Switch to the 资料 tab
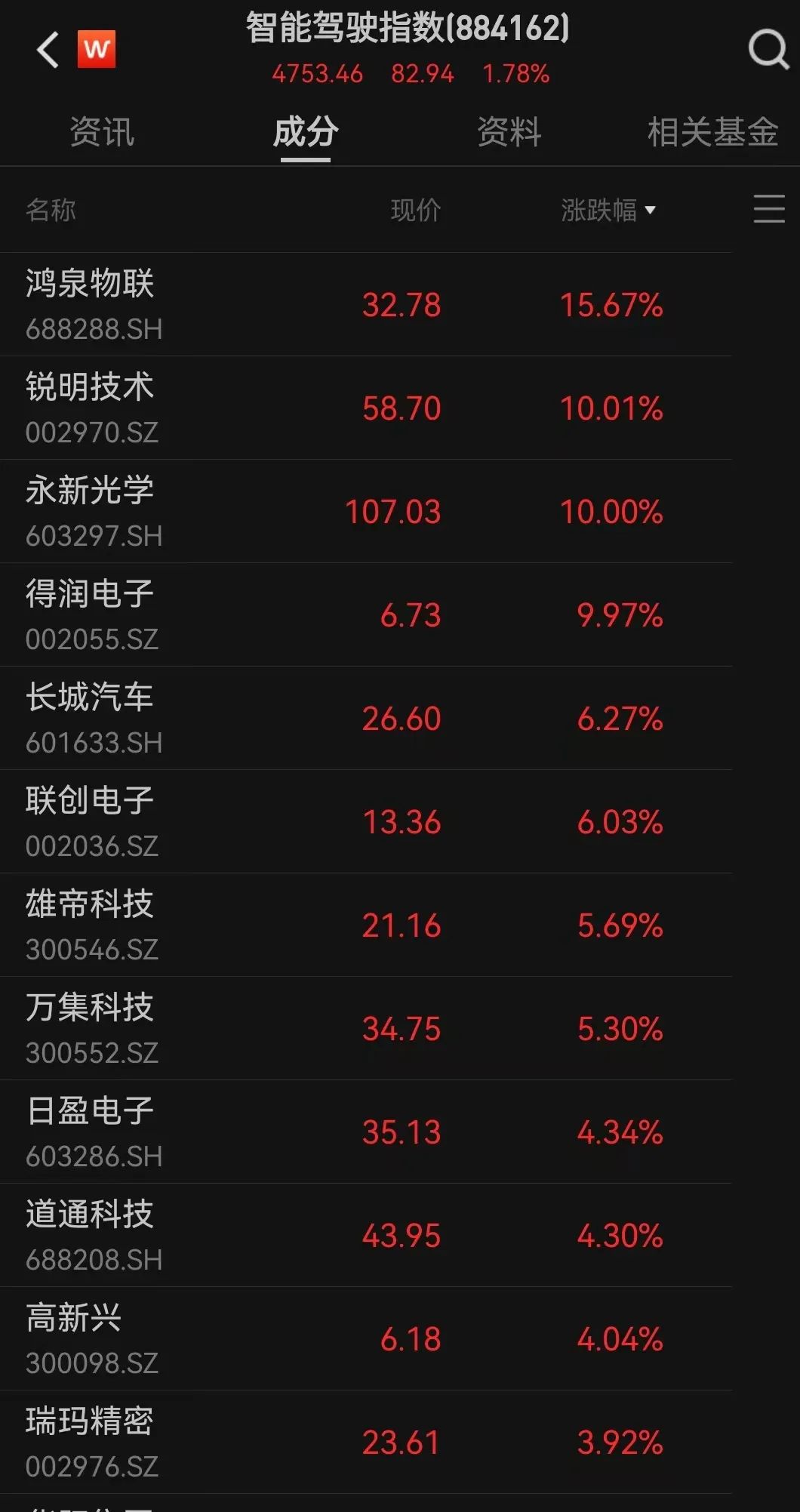This screenshot has width=800, height=1512. click(509, 133)
